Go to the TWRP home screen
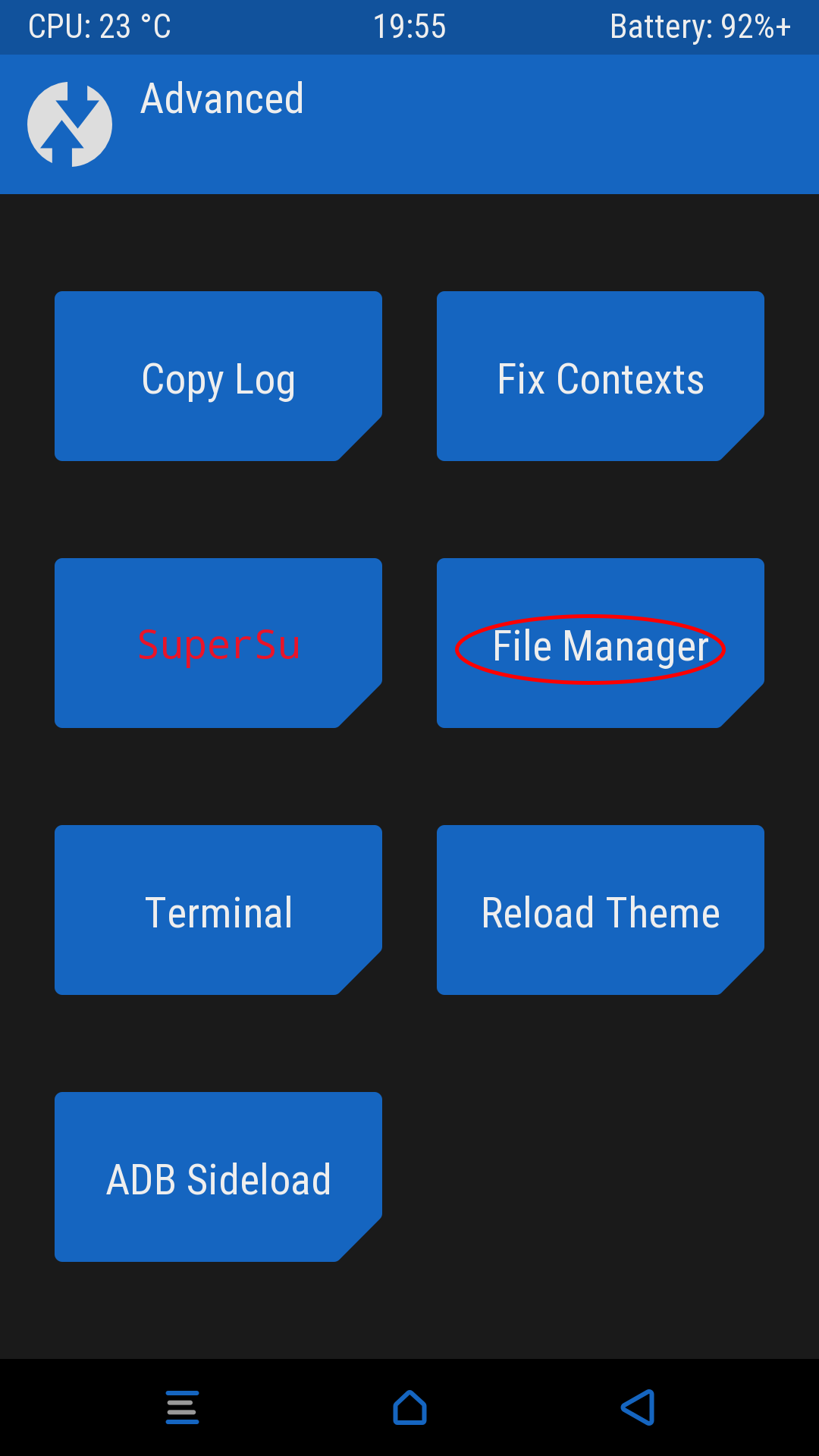This screenshot has width=819, height=1456. [409, 1407]
